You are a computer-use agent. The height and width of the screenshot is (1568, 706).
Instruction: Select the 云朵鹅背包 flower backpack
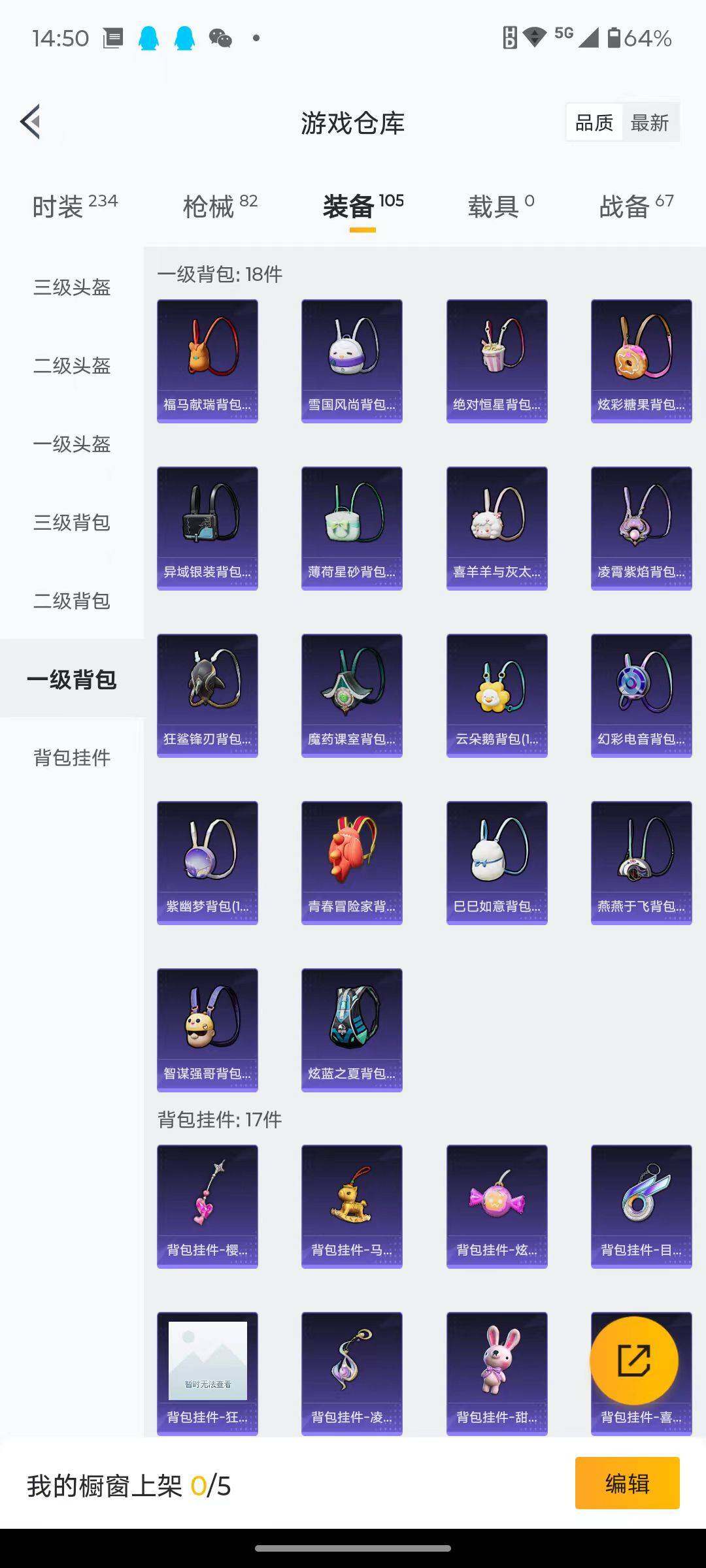(496, 694)
